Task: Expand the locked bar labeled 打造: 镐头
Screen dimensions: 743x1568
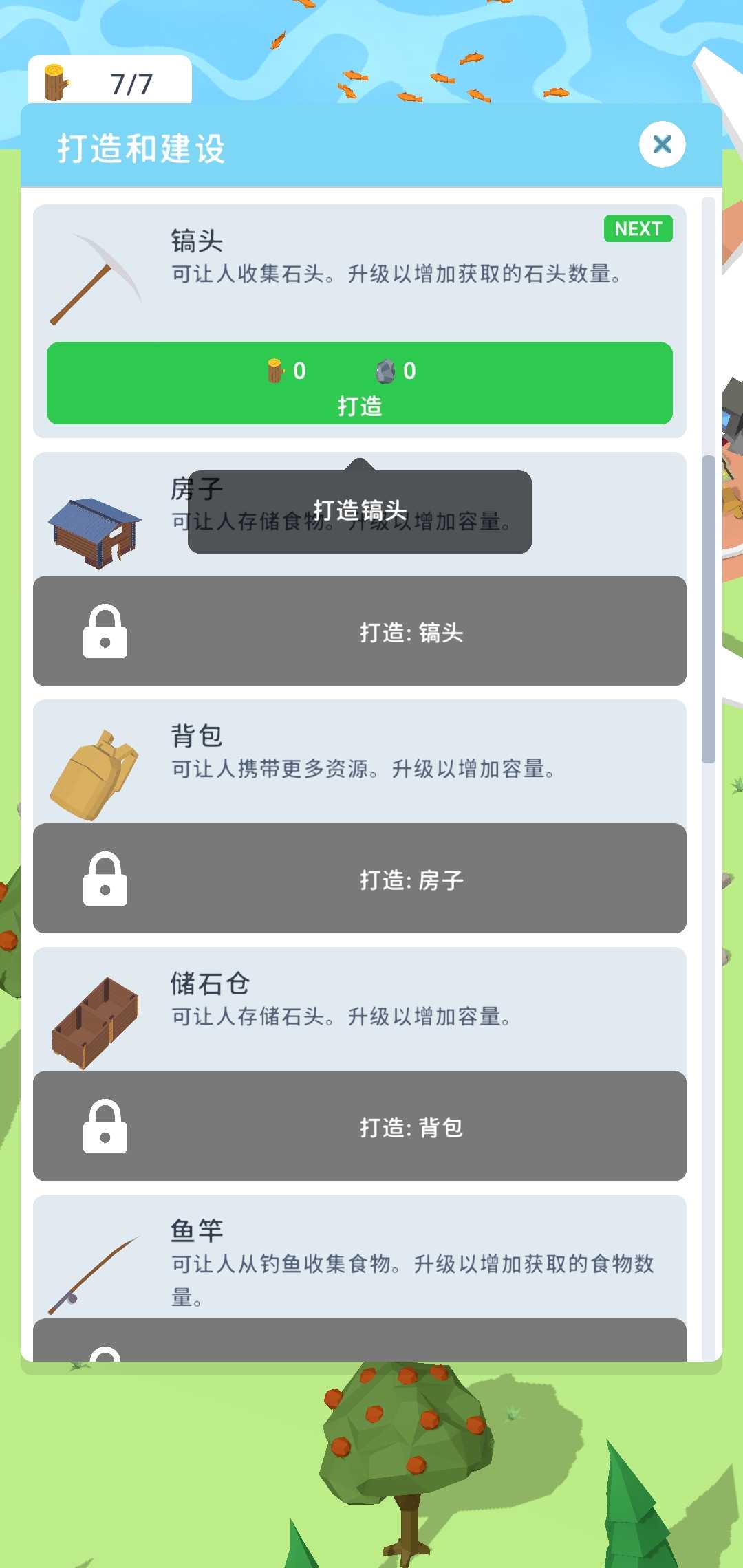Action: tap(413, 633)
